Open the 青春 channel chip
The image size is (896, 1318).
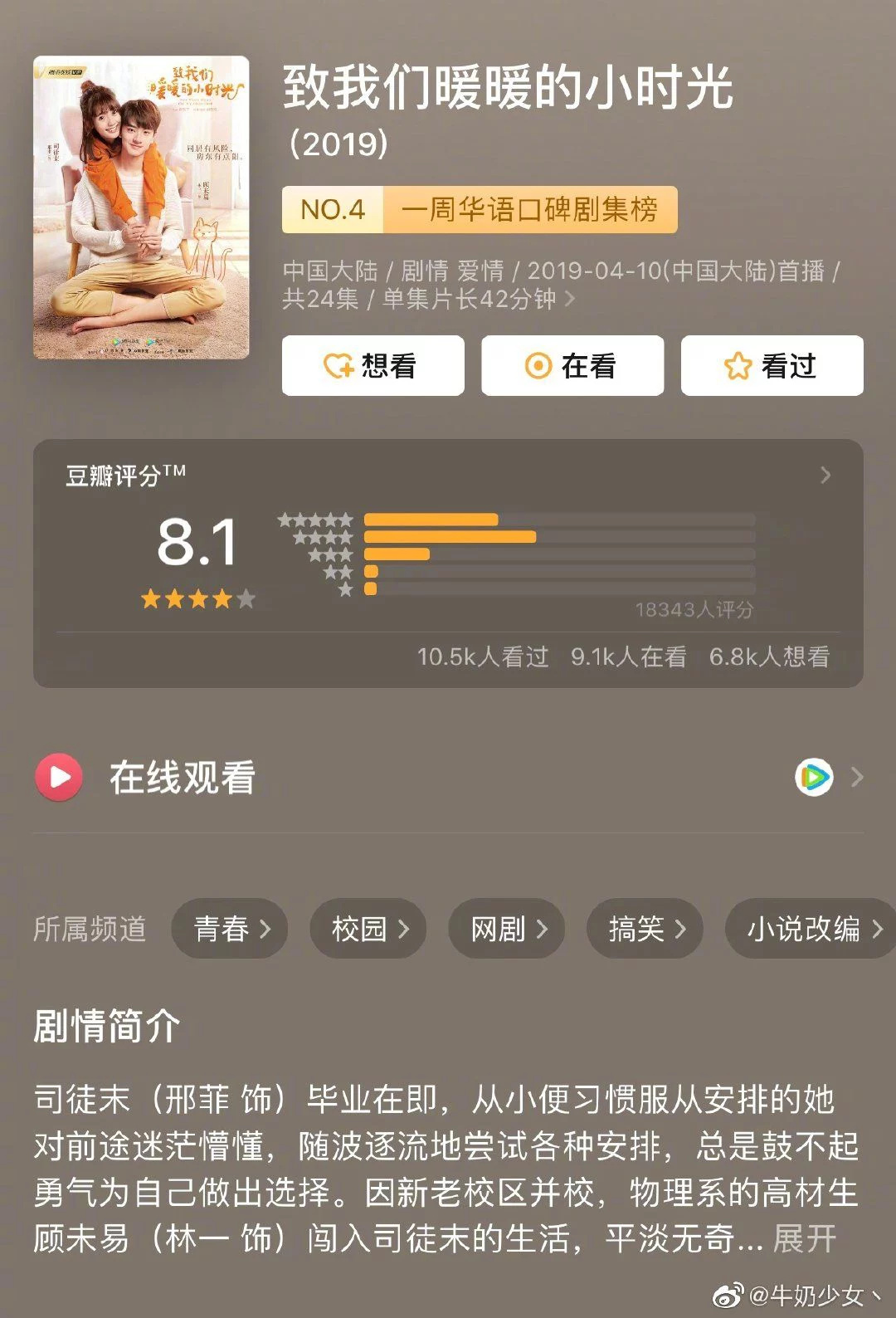230,929
